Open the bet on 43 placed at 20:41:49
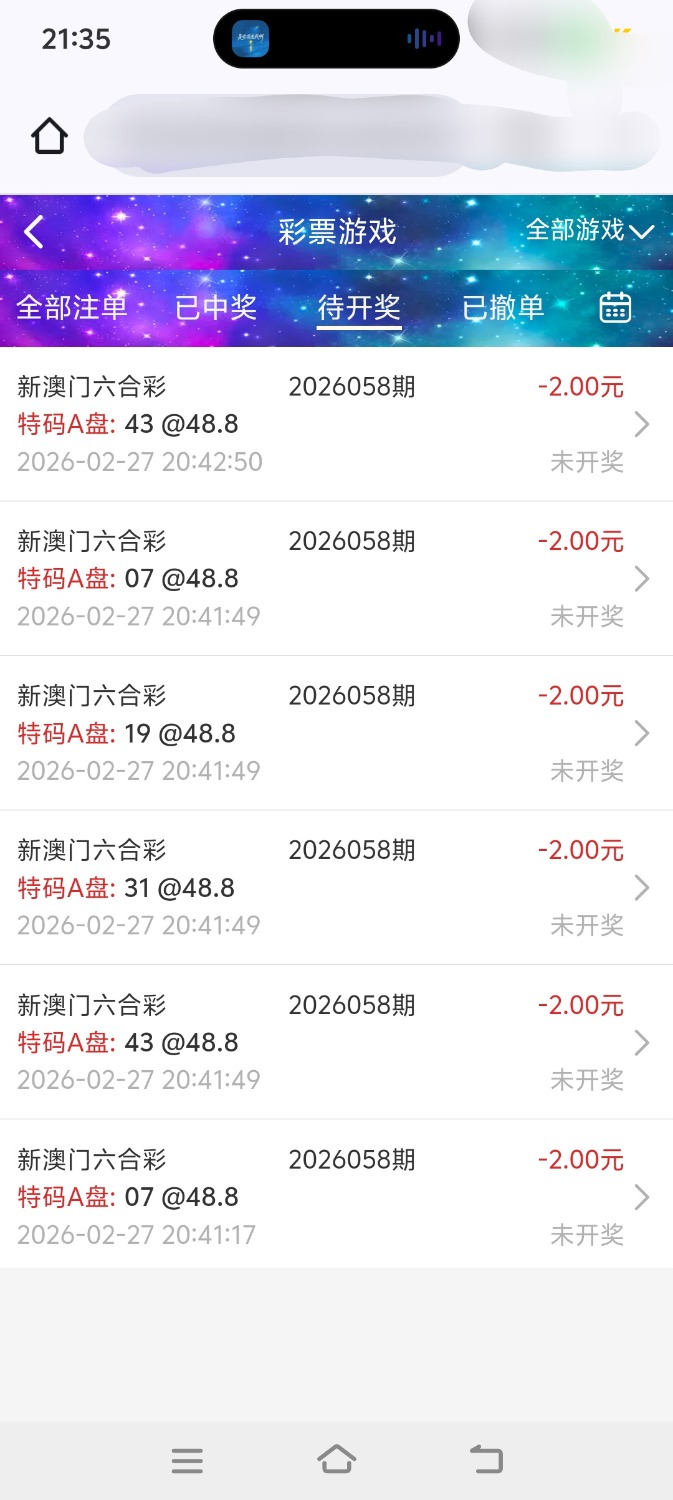 tap(336, 1042)
